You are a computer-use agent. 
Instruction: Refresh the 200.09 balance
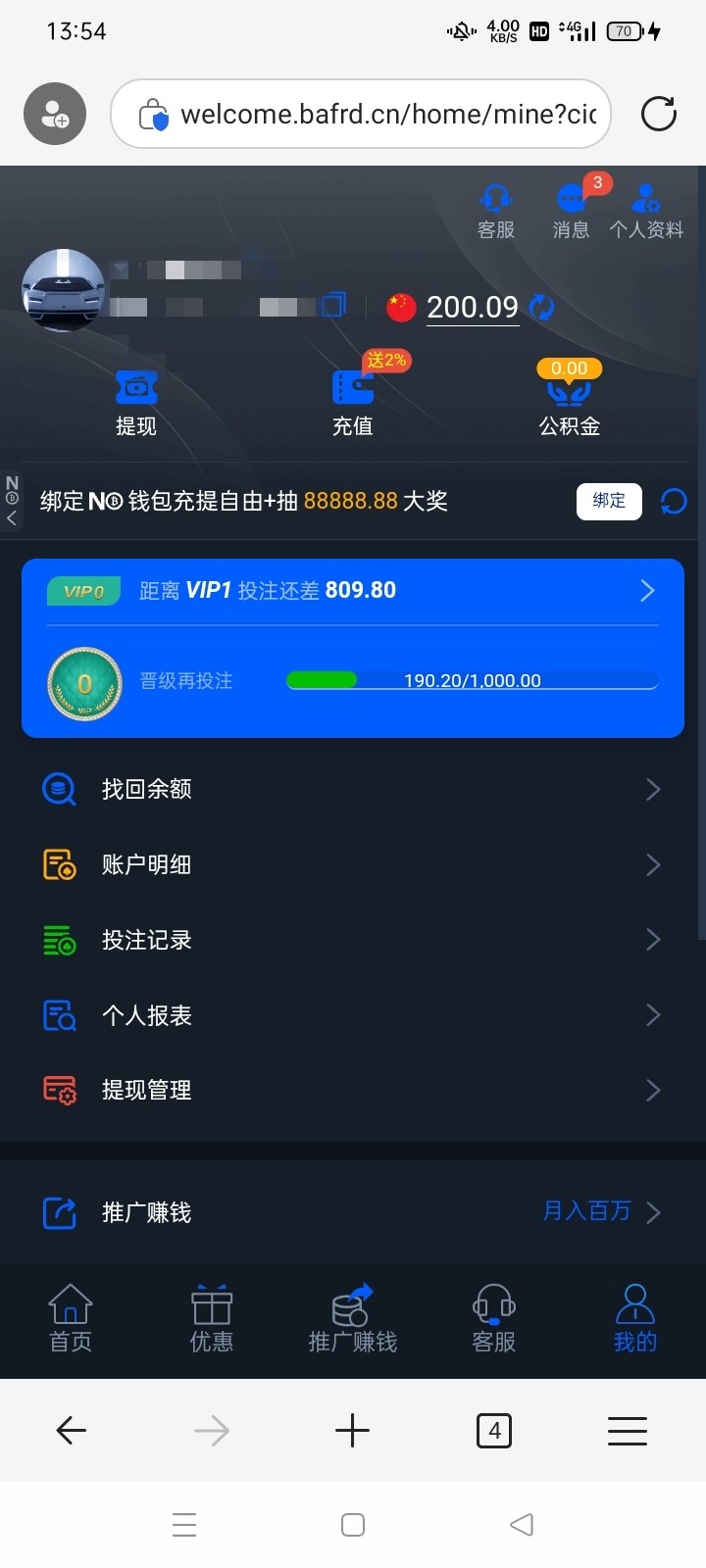click(541, 308)
